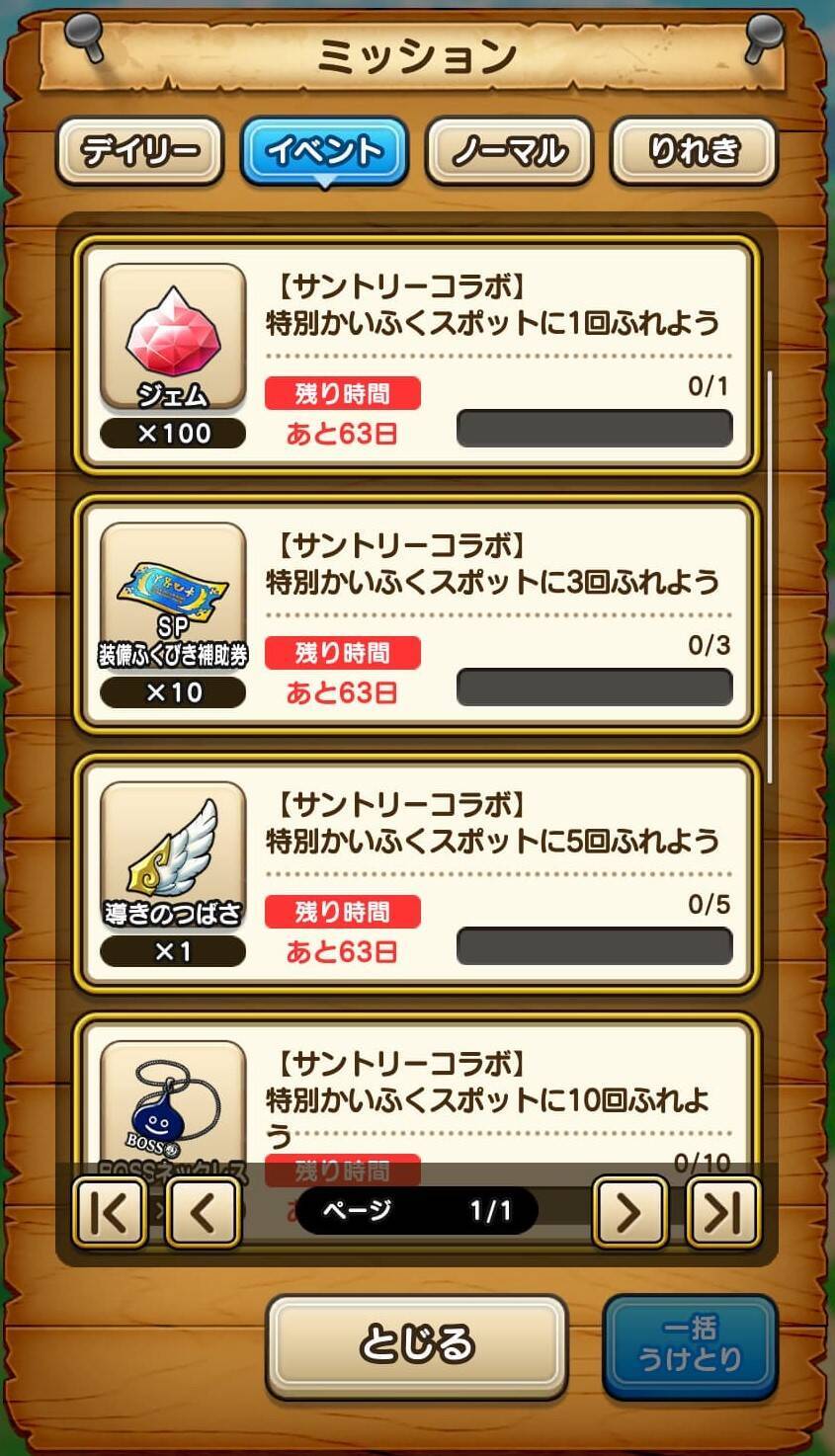Select the イベント tab
Viewport: 835px width, 1456px height.
point(324,150)
